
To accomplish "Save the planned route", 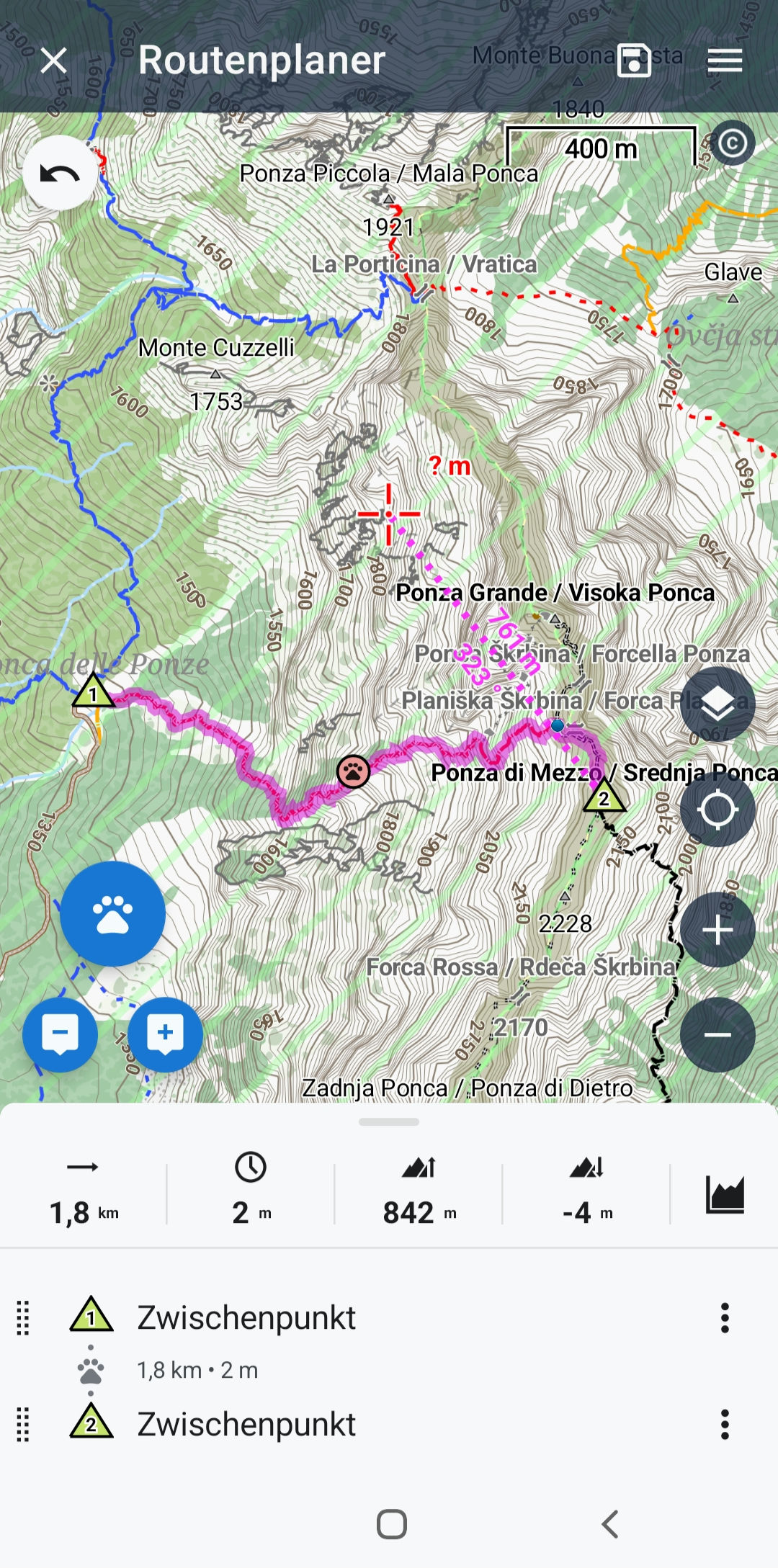I will [634, 61].
